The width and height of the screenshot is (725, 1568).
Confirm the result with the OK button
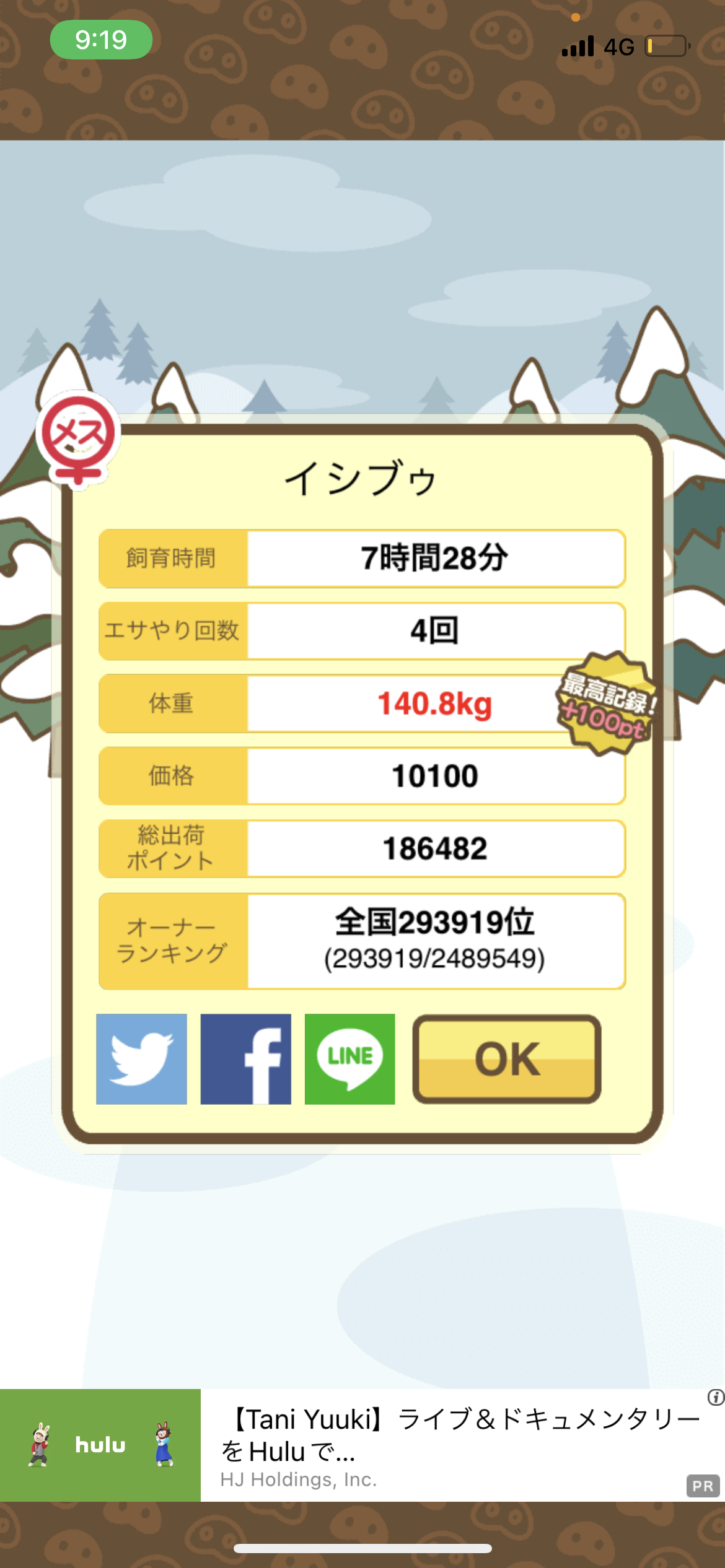(507, 1059)
